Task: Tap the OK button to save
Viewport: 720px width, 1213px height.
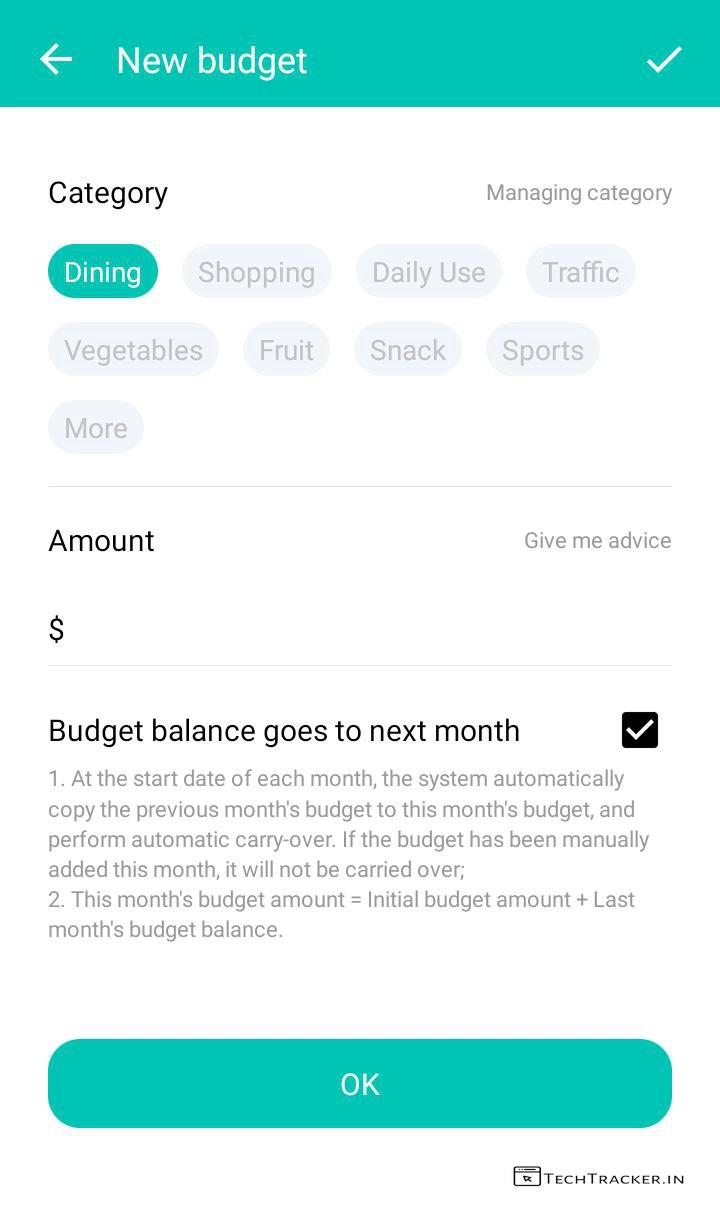Action: (x=360, y=1084)
